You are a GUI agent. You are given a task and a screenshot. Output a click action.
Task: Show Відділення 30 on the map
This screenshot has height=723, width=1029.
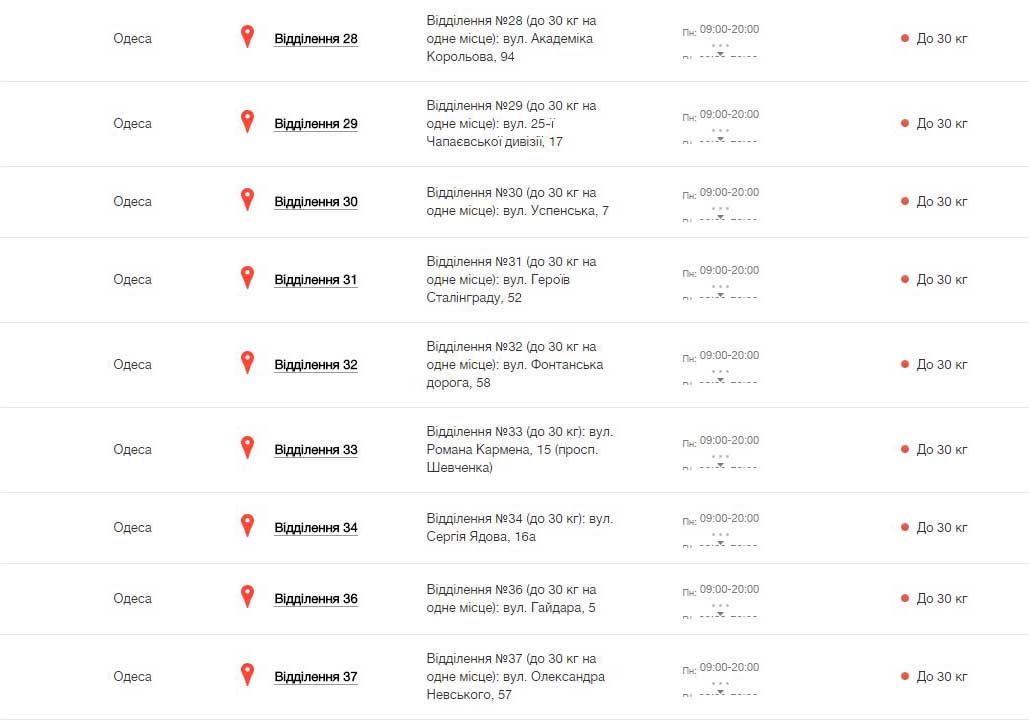pyautogui.click(x=247, y=200)
